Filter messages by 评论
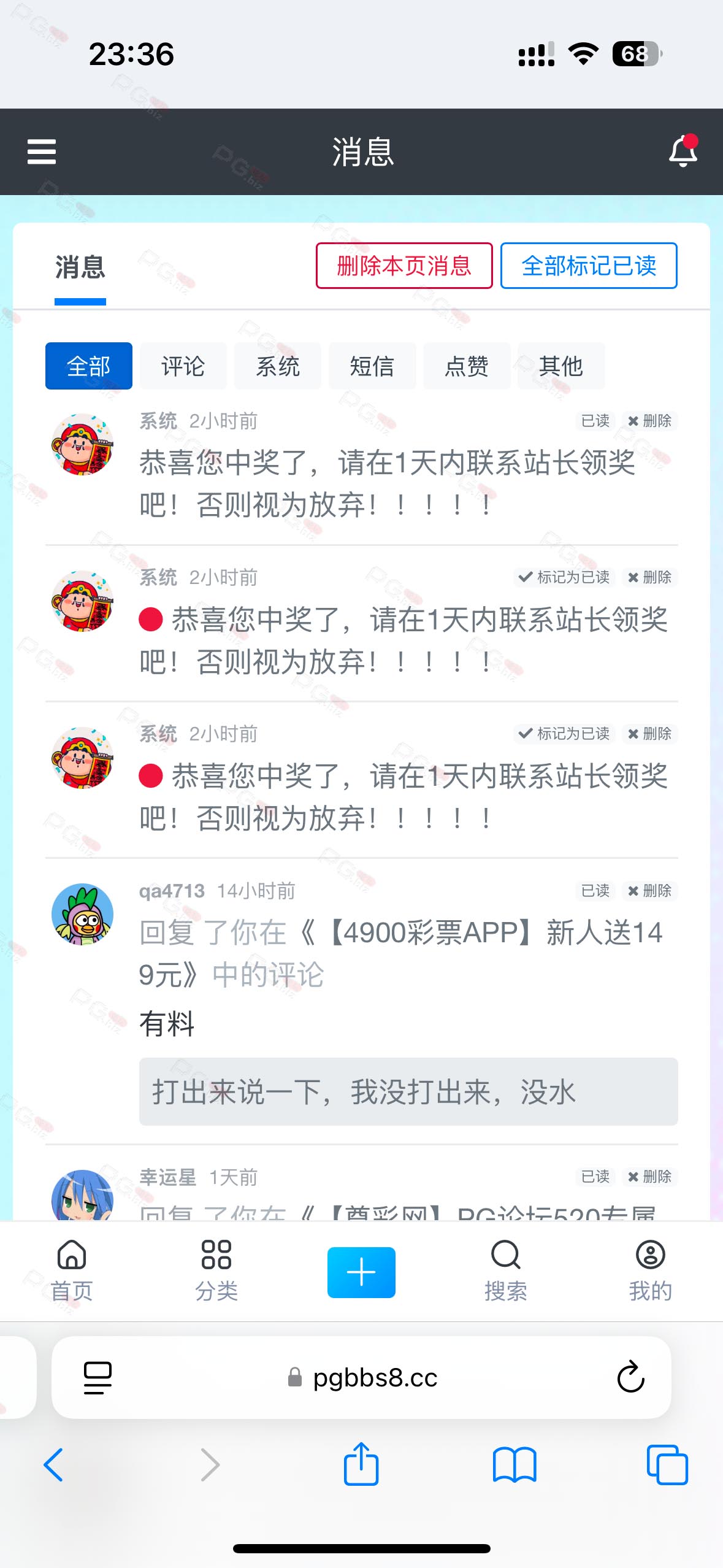Image resolution: width=723 pixels, height=1568 pixels. [x=183, y=366]
